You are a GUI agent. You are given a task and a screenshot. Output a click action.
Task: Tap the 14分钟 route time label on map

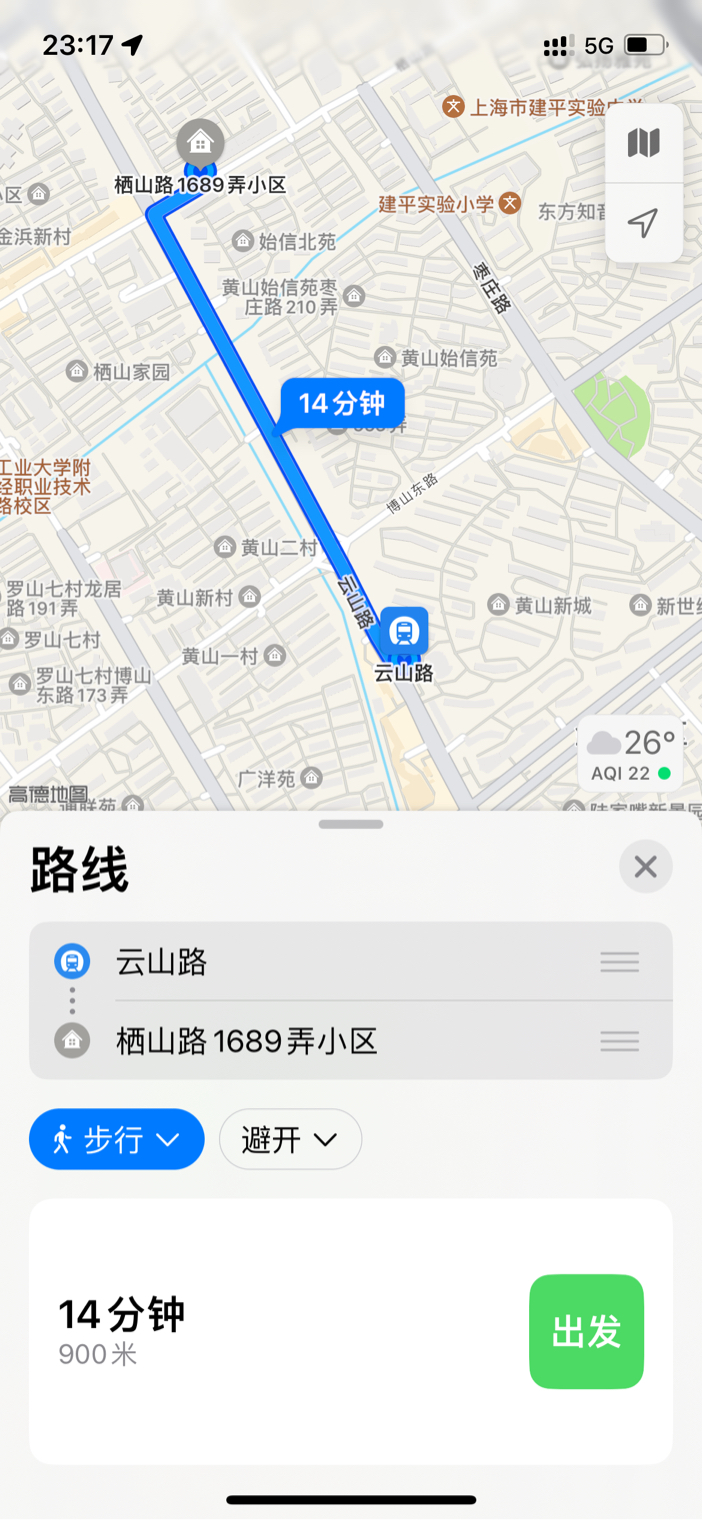[x=342, y=404]
